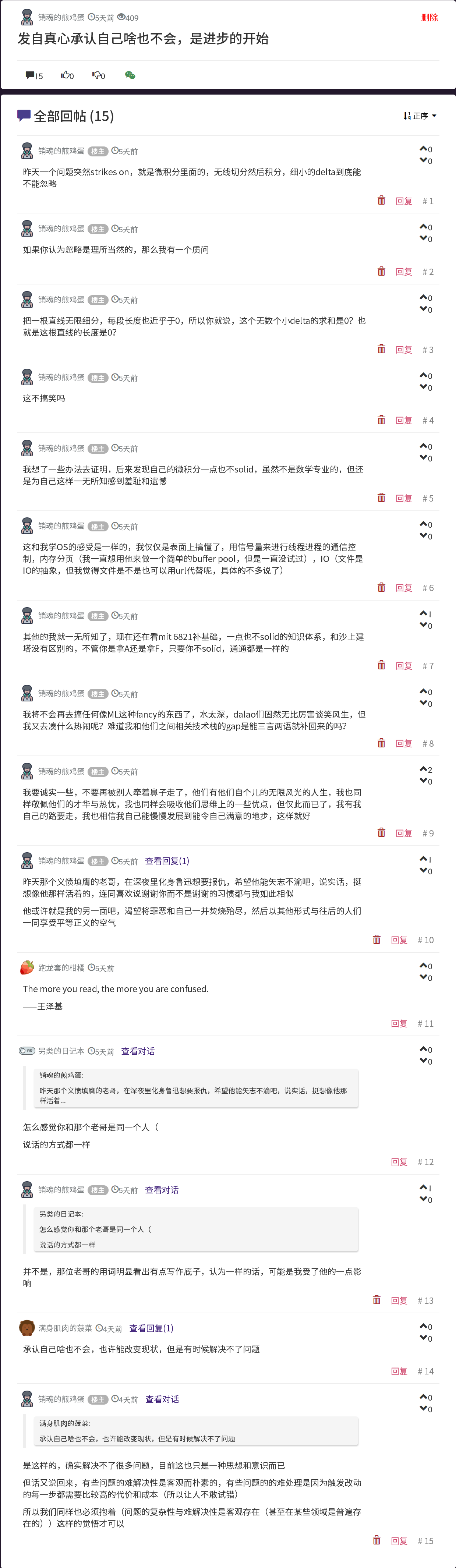Tap the username 满身肌肉的菠菜
This screenshot has height=1568, width=456.
pyautogui.click(x=65, y=1328)
